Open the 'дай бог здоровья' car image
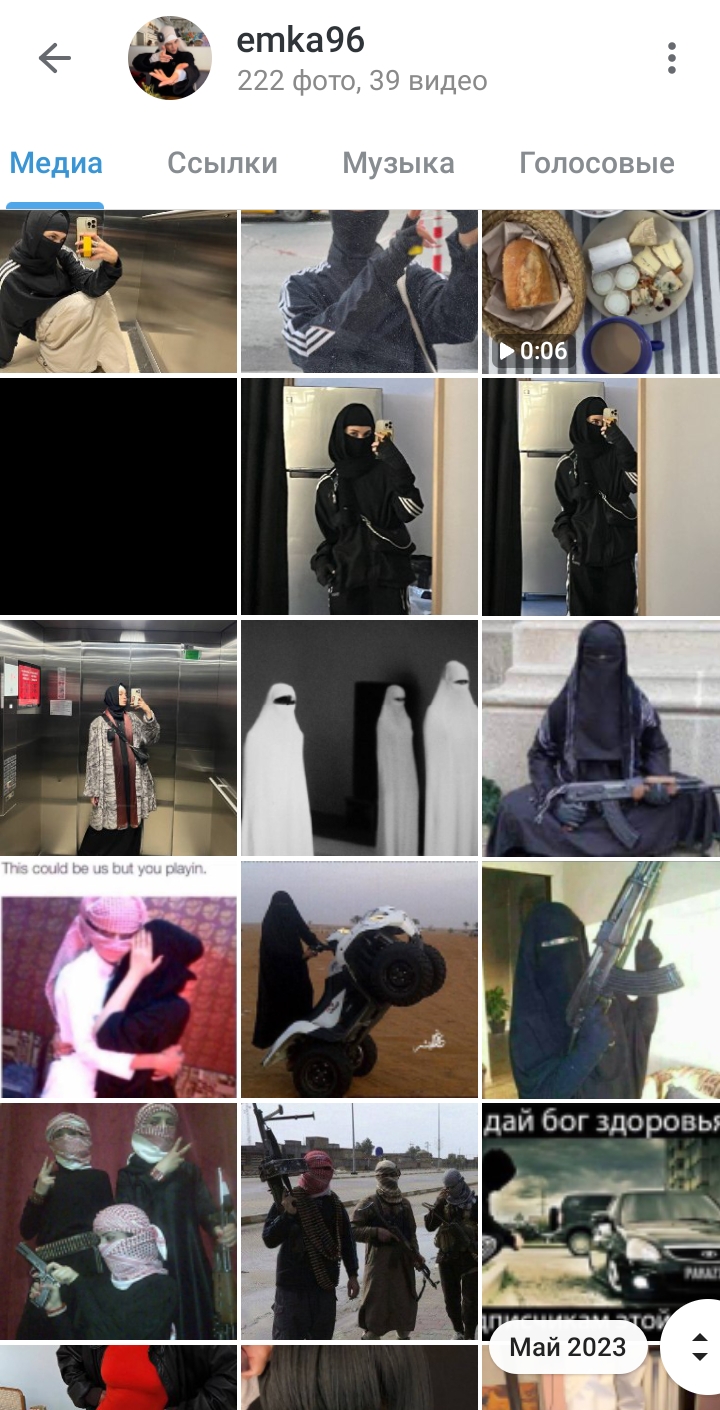Viewport: 720px width, 1410px height. point(600,1220)
